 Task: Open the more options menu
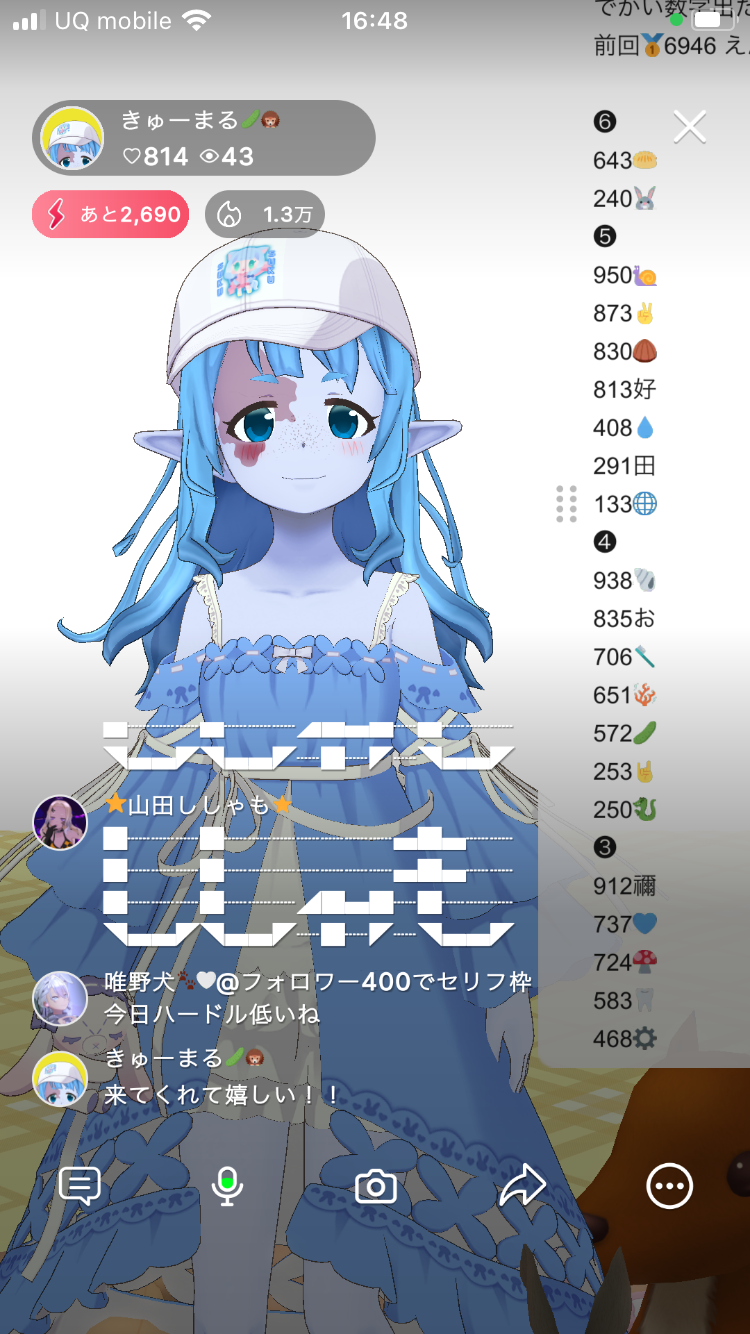[669, 1186]
